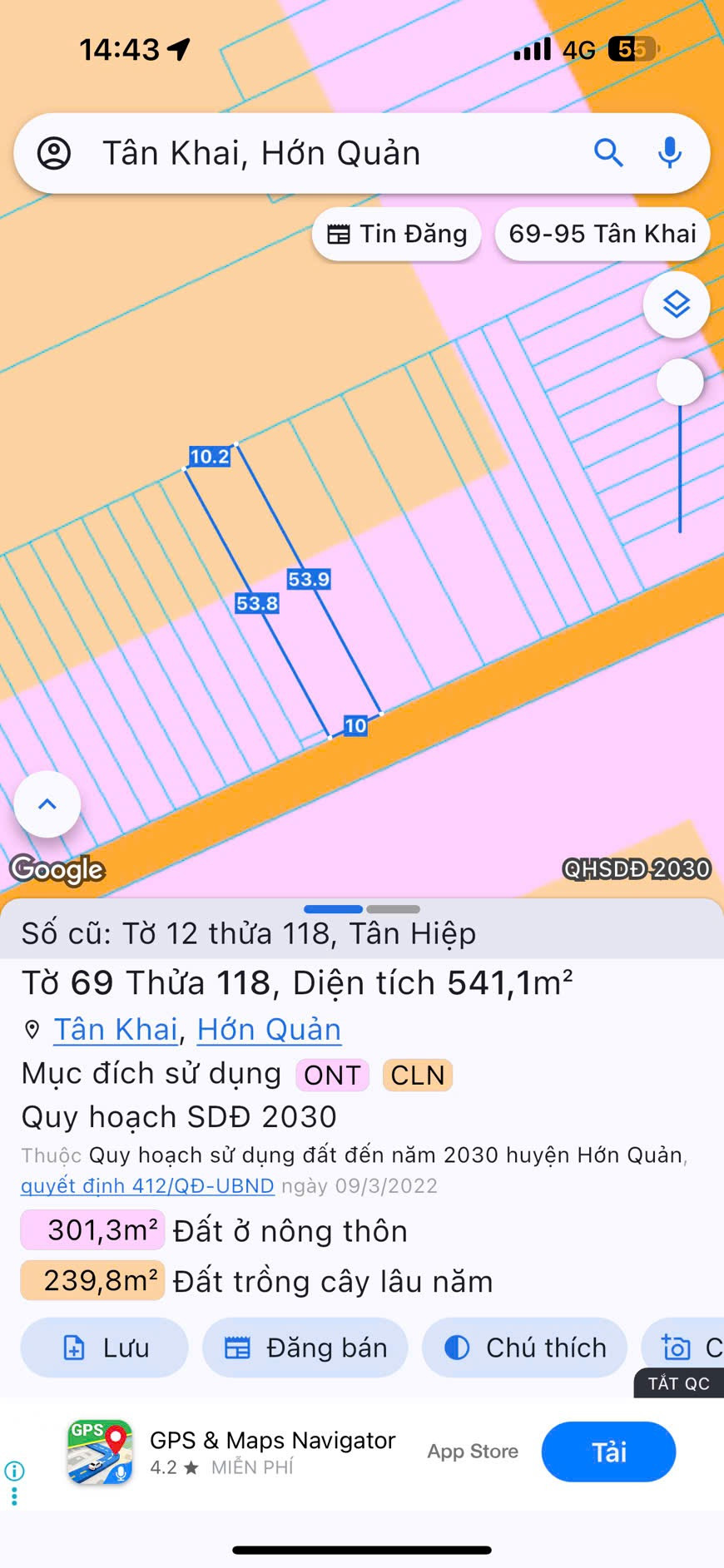Open the Tin Đăng chip
724x1568 pixels.
coord(396,234)
